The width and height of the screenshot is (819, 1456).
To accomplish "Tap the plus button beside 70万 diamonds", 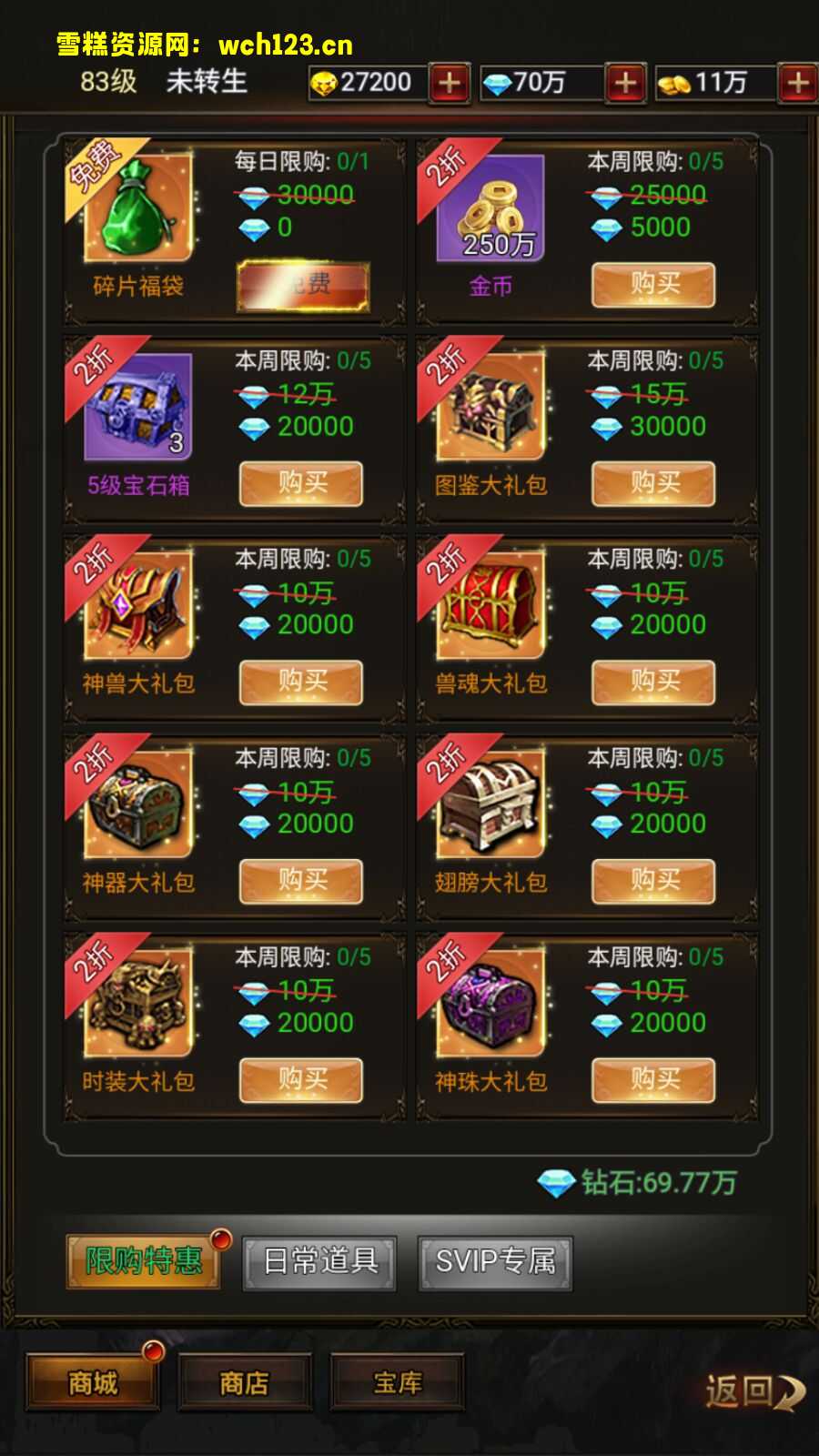I will click(625, 83).
